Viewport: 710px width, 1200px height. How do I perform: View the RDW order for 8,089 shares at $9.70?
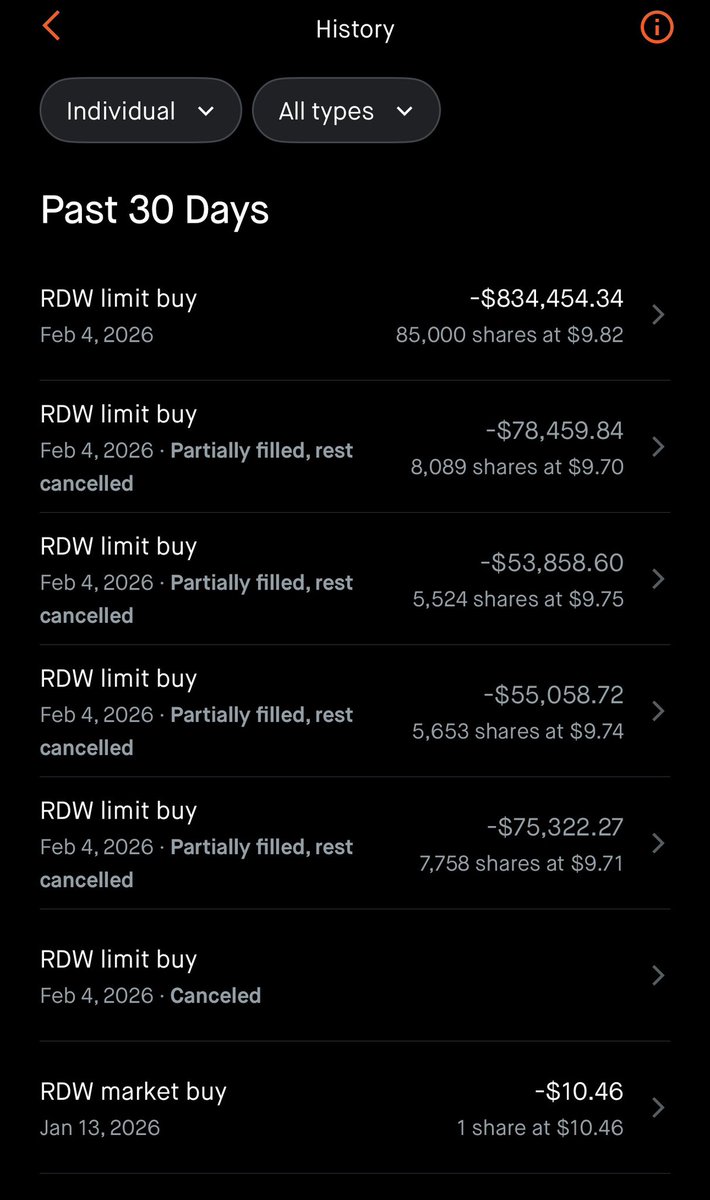click(x=355, y=447)
